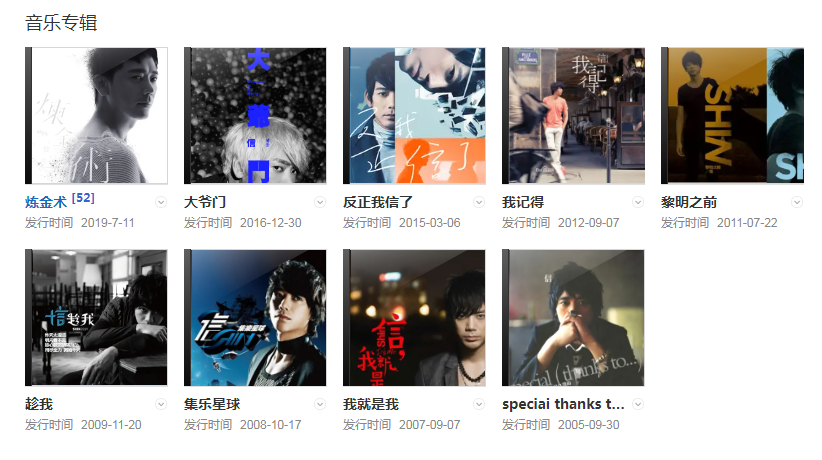Open the 黎明之前 album cover
822x460 pixels.
point(732,115)
